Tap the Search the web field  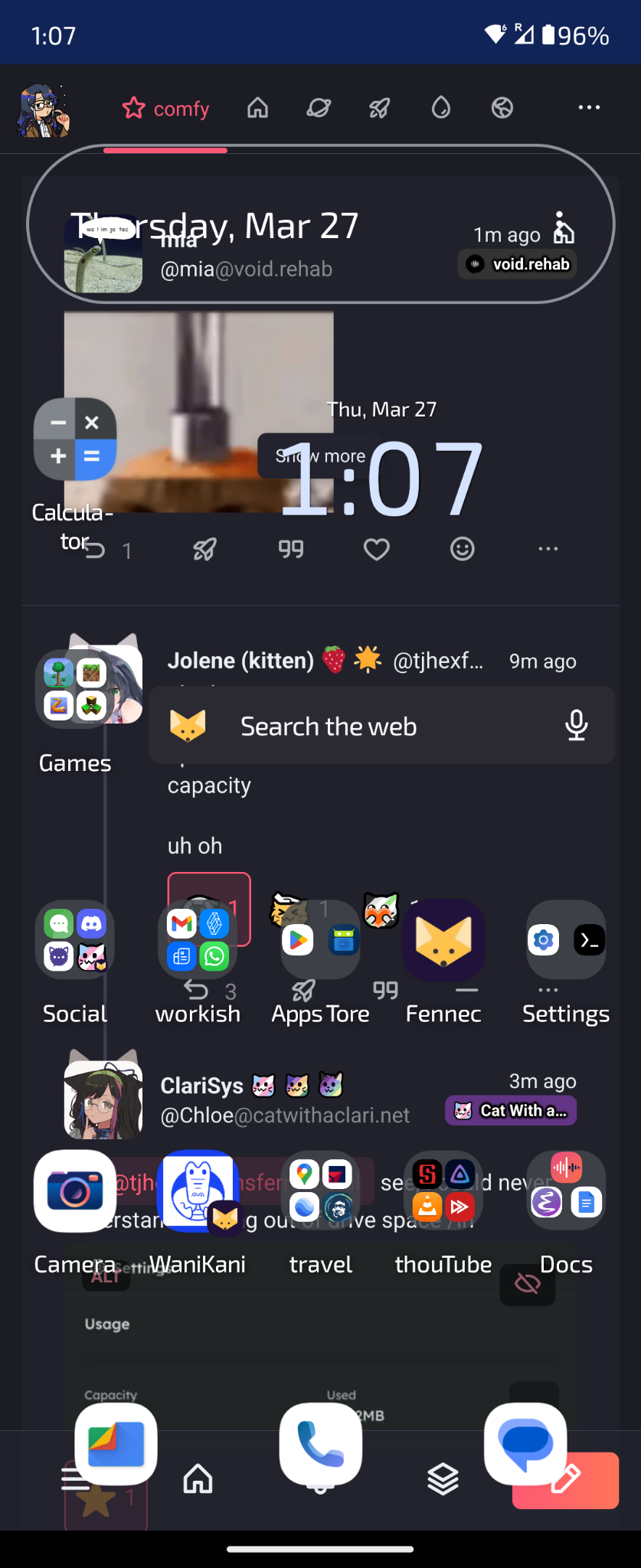pyautogui.click(x=328, y=725)
